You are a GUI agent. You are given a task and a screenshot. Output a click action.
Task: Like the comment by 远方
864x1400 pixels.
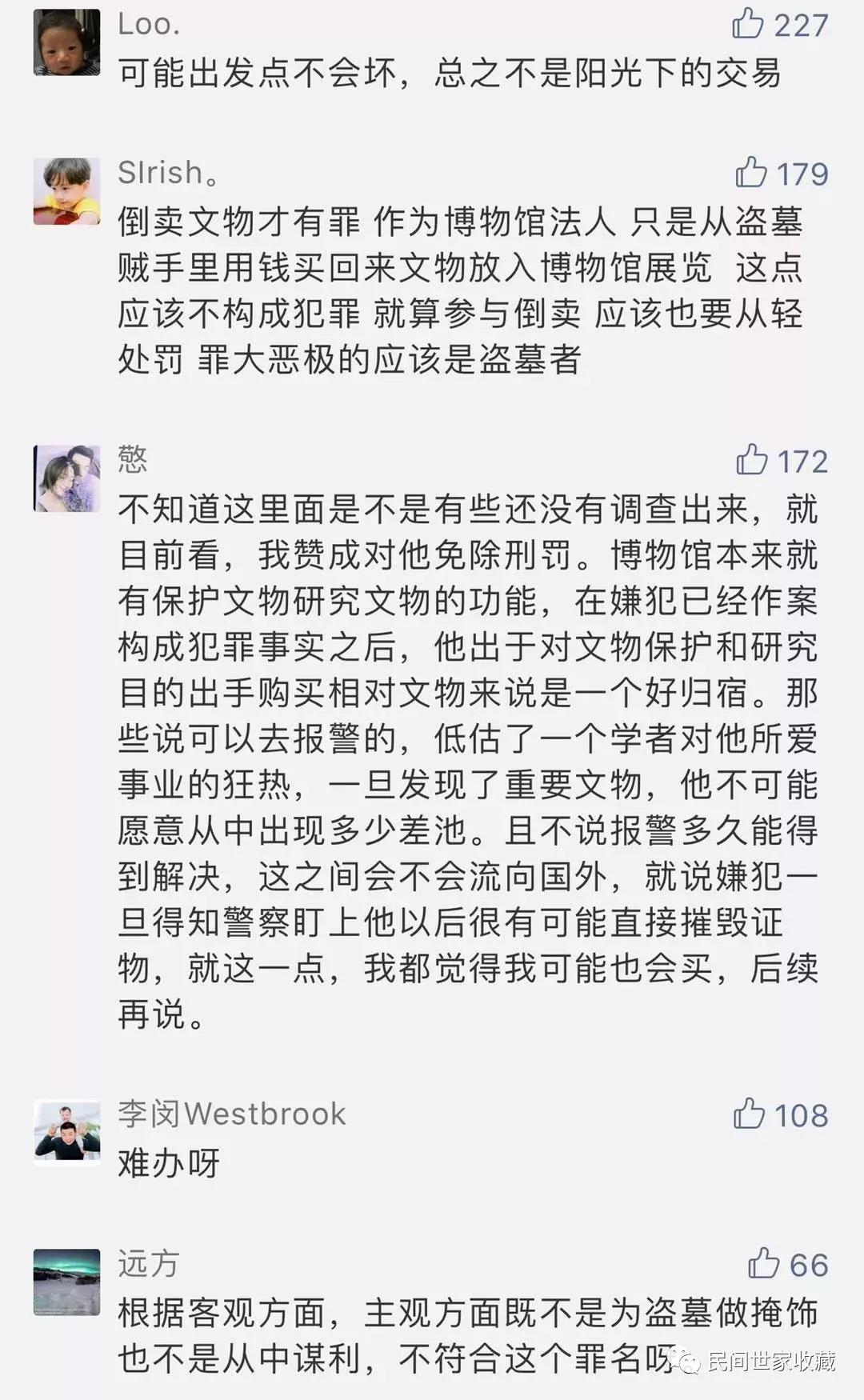pos(764,1263)
